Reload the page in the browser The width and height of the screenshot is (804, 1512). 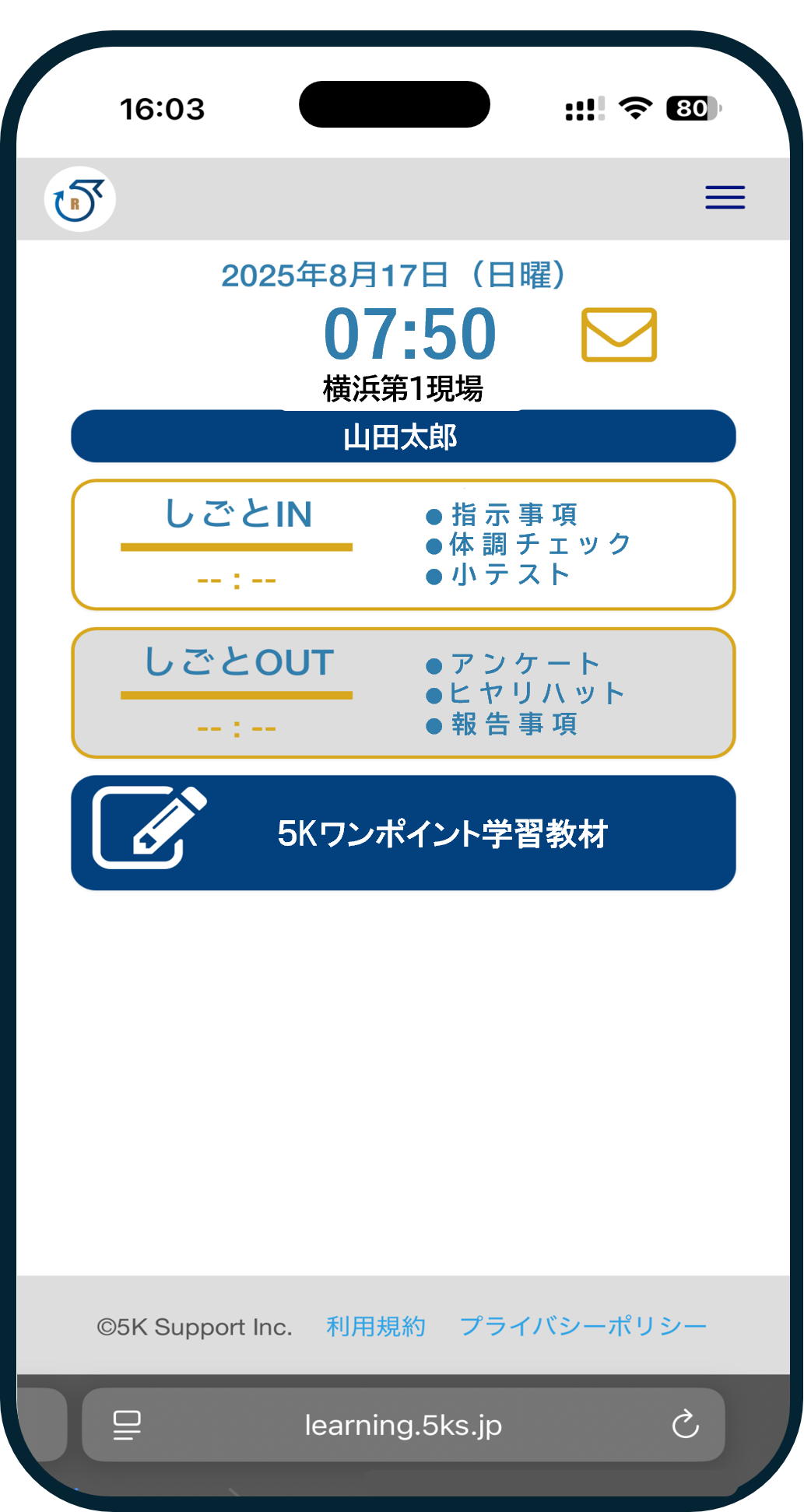[x=685, y=1425]
